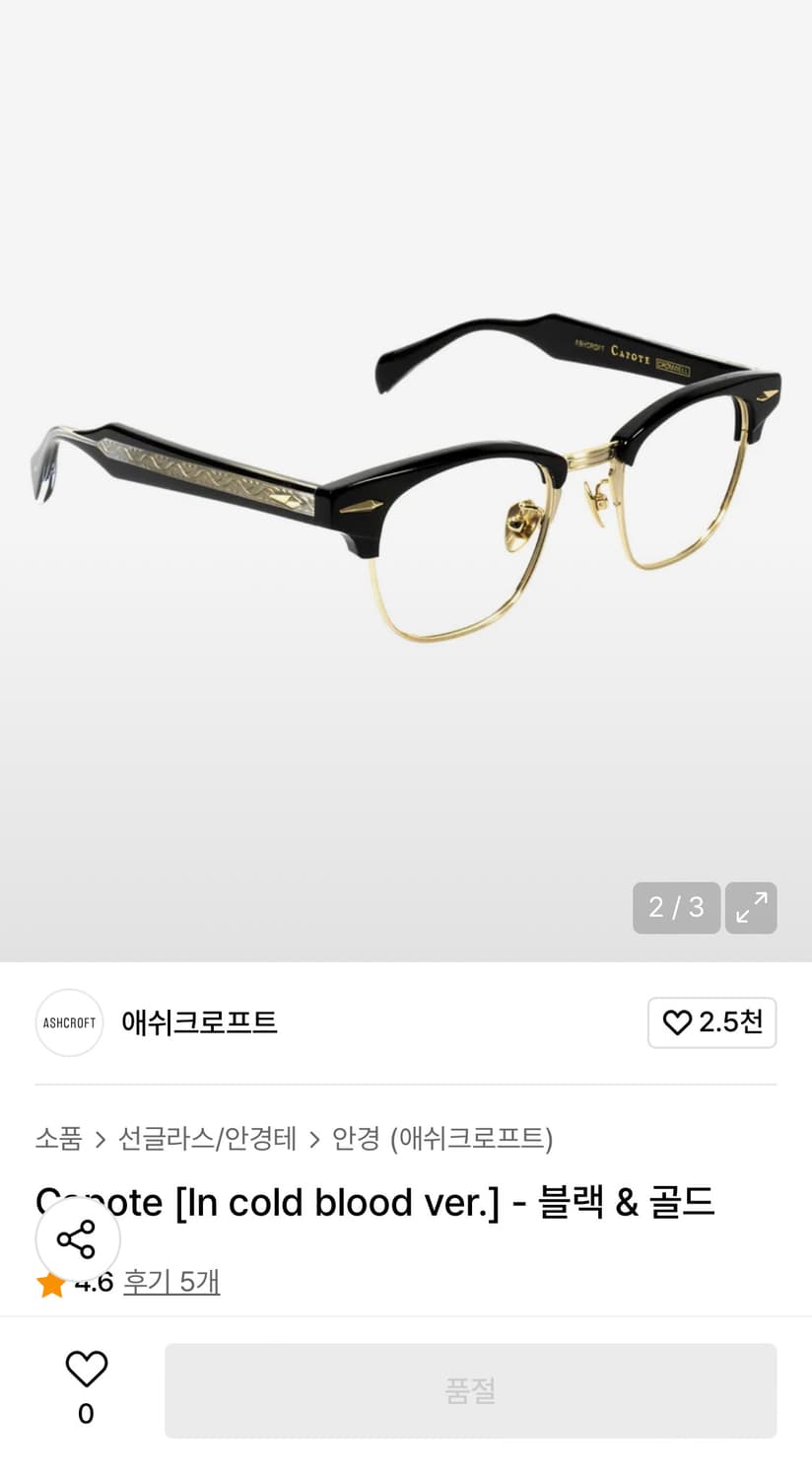Toggle the heart to favorite the Capote glasses

(x=86, y=1367)
